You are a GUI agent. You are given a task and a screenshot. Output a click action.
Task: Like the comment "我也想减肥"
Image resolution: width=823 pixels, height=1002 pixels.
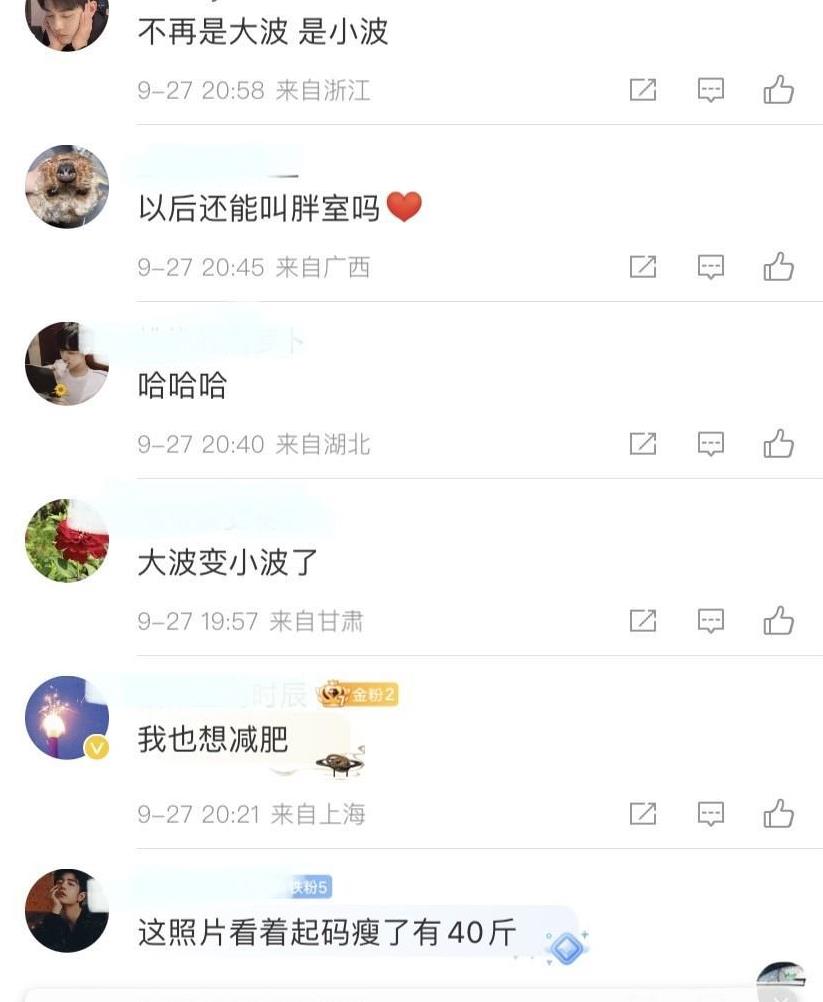click(x=778, y=814)
